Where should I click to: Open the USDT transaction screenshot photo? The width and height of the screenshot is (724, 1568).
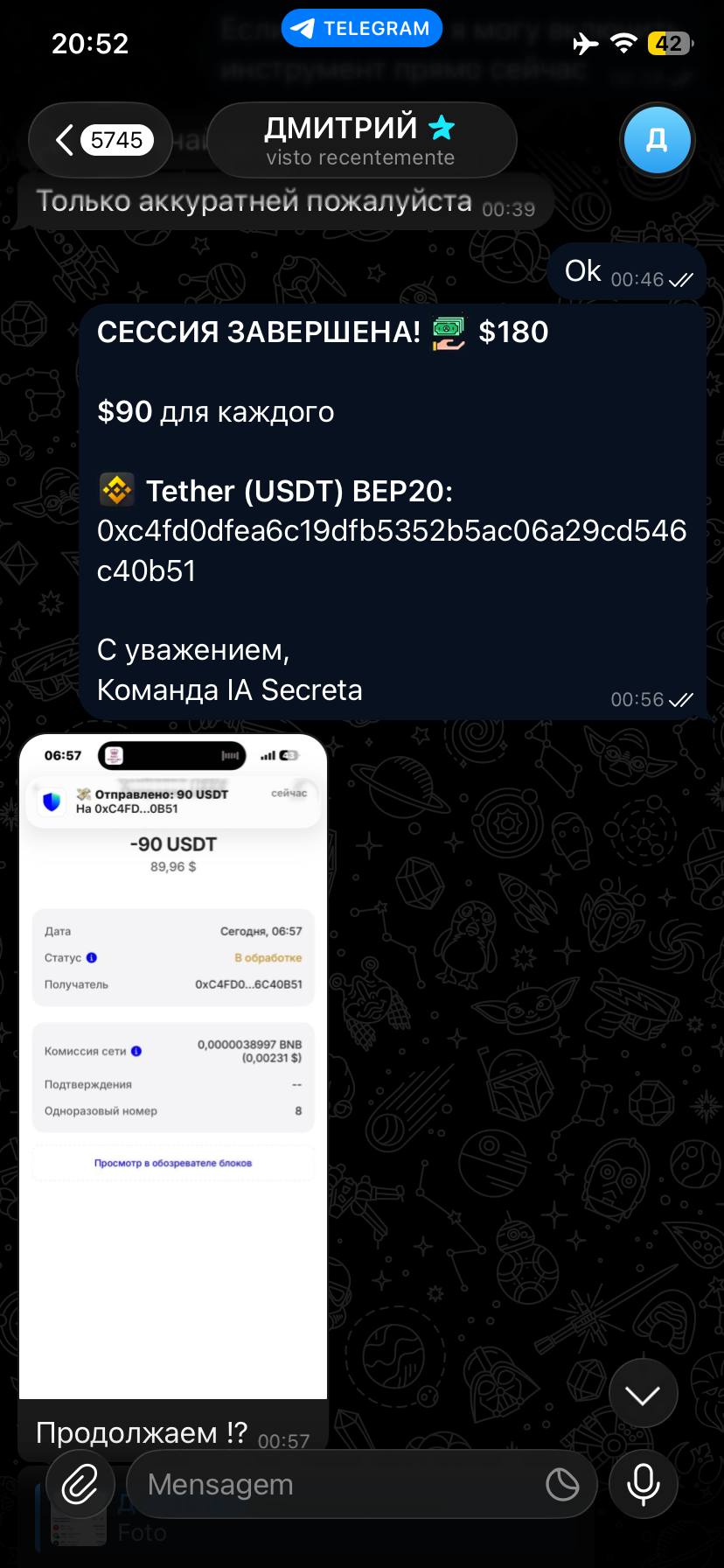tap(173, 1066)
